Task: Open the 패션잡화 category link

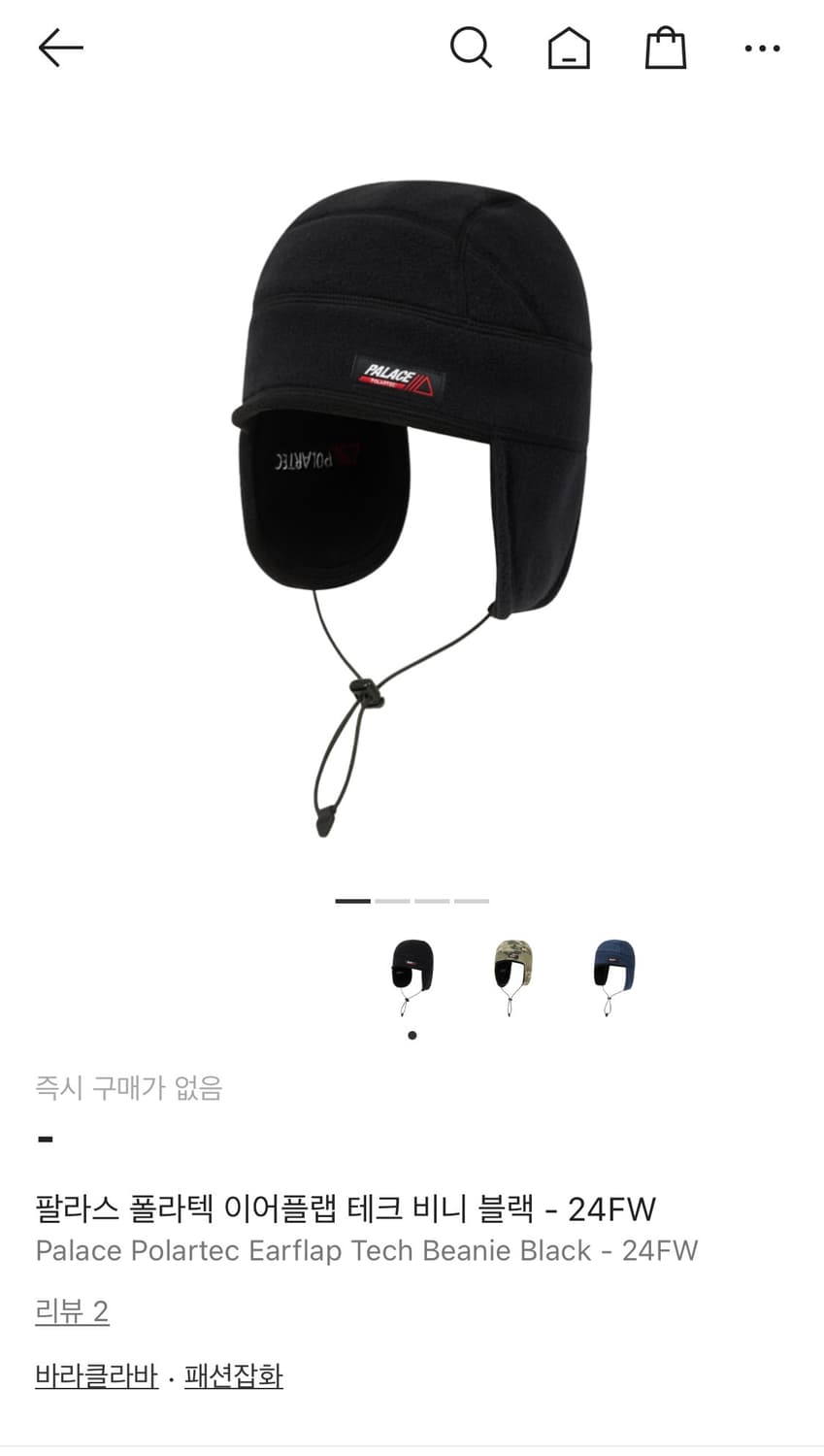Action: 230,1374
